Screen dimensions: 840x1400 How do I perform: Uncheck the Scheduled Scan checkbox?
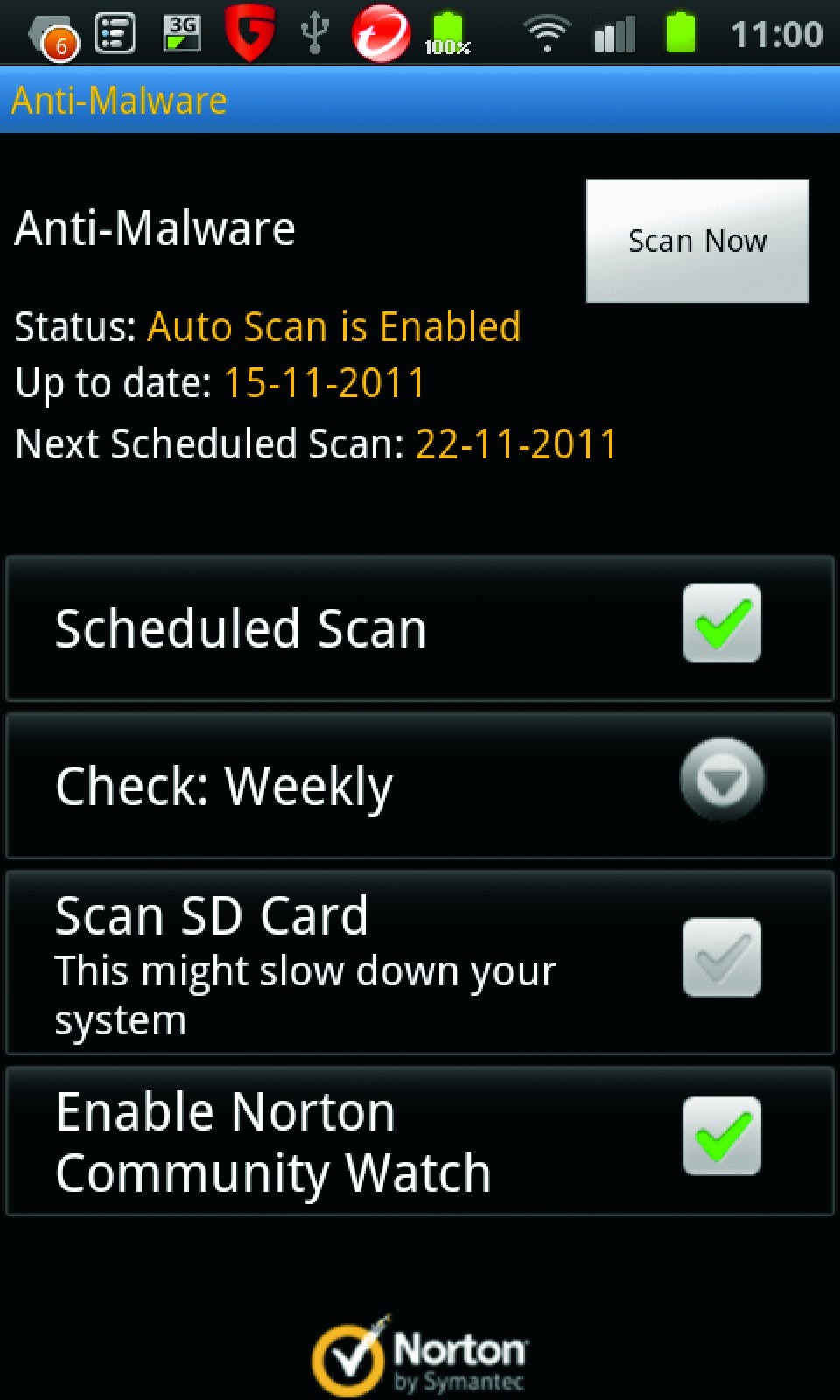click(x=721, y=623)
